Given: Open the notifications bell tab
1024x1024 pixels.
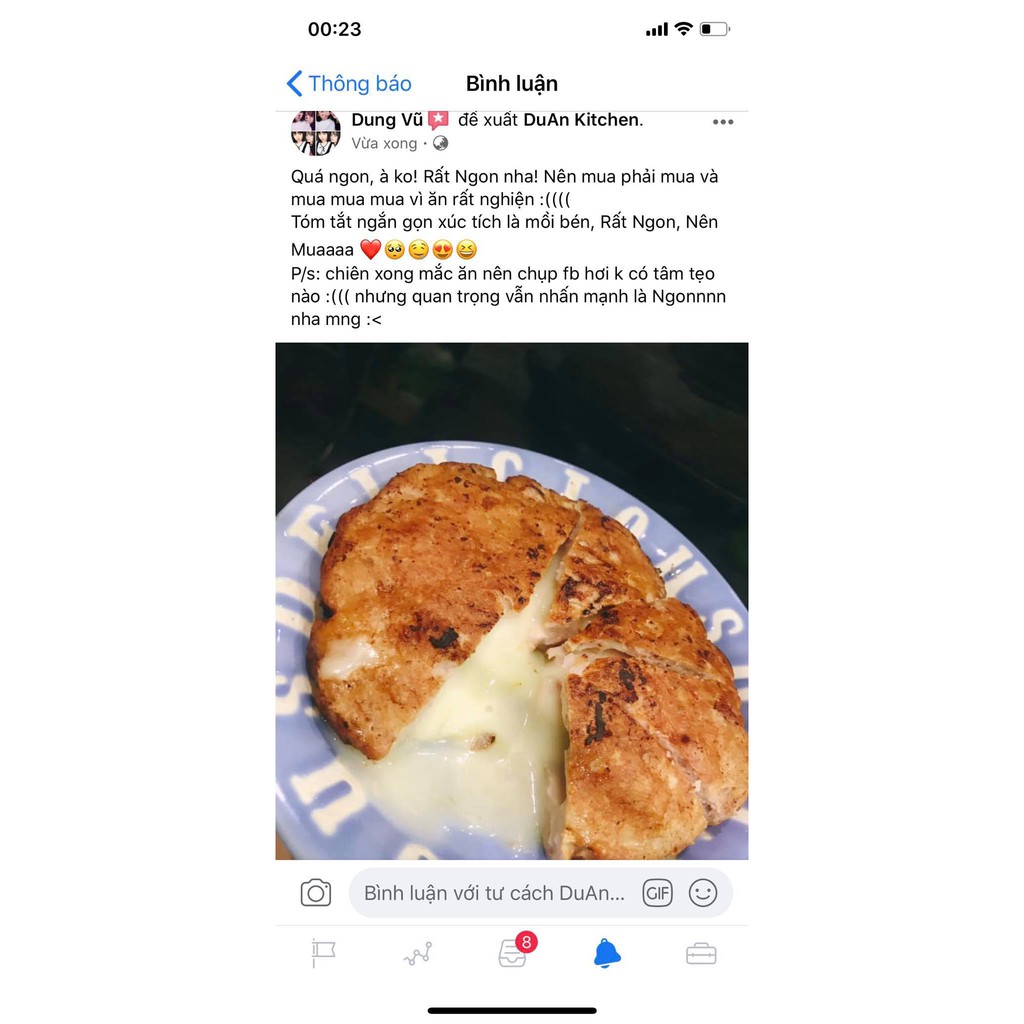Looking at the screenshot, I should point(607,954).
